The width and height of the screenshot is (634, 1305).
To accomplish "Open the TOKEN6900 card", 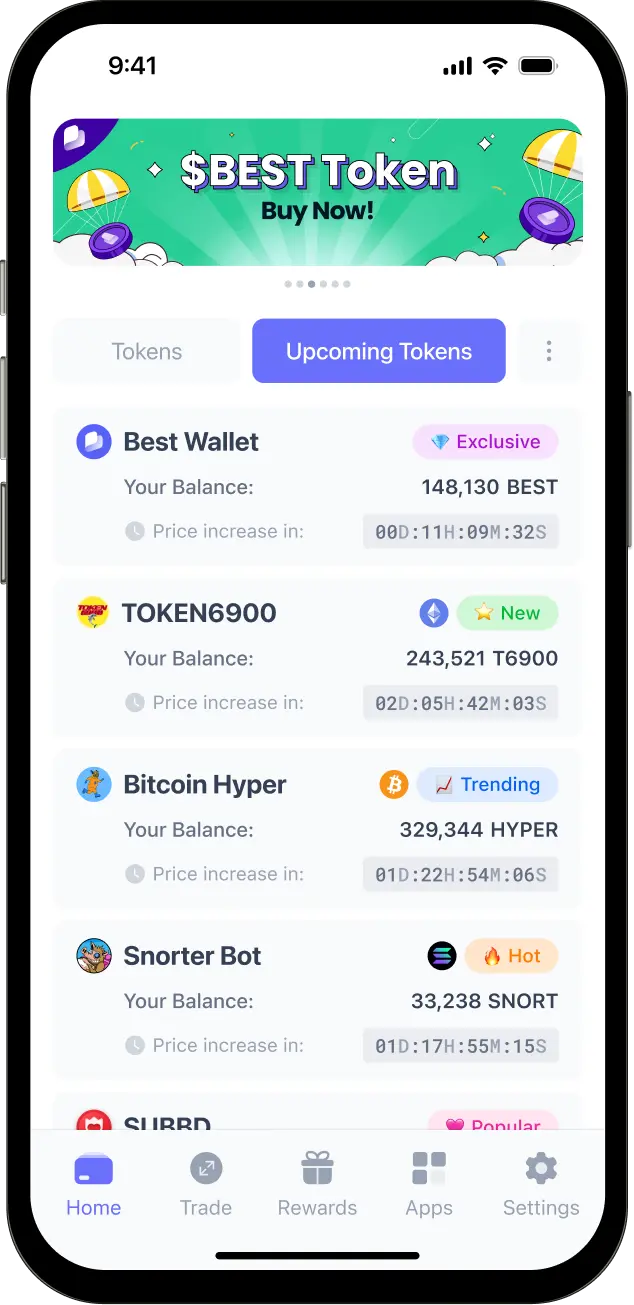I will (x=317, y=657).
